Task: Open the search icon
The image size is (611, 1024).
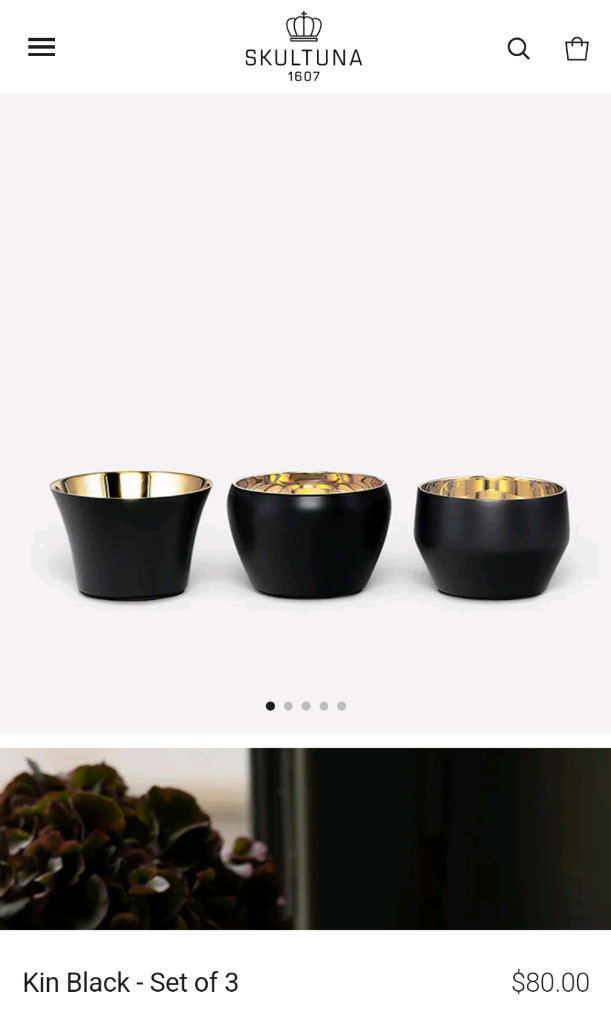Action: 518,48
